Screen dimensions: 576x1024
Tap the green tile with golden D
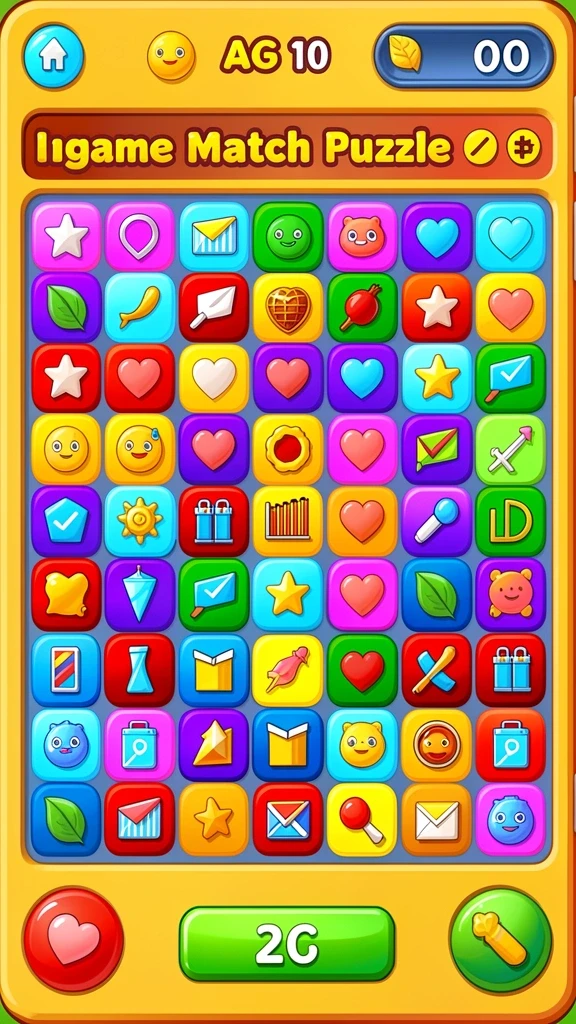pos(510,521)
